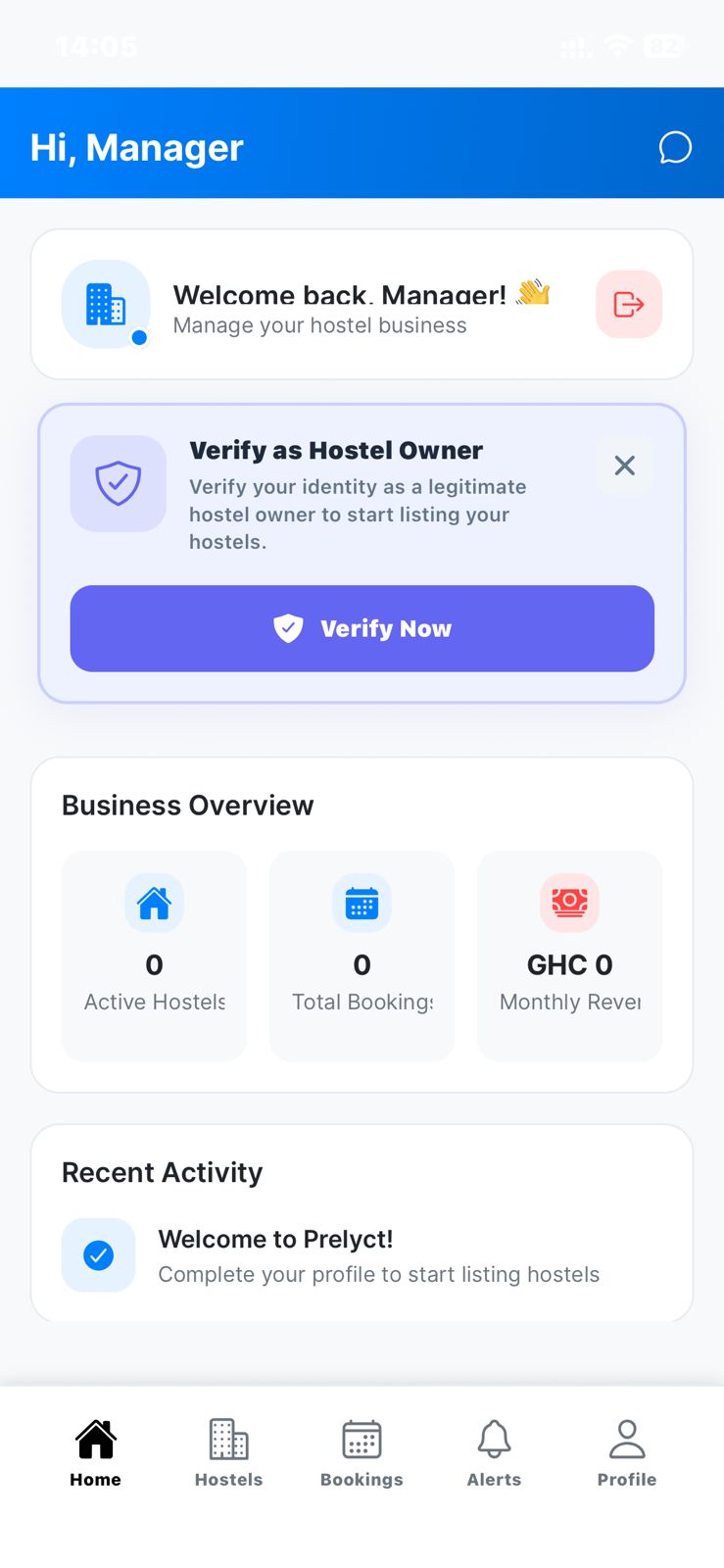The height and width of the screenshot is (1568, 724).
Task: Open the Total Bookings card
Action: point(362,955)
